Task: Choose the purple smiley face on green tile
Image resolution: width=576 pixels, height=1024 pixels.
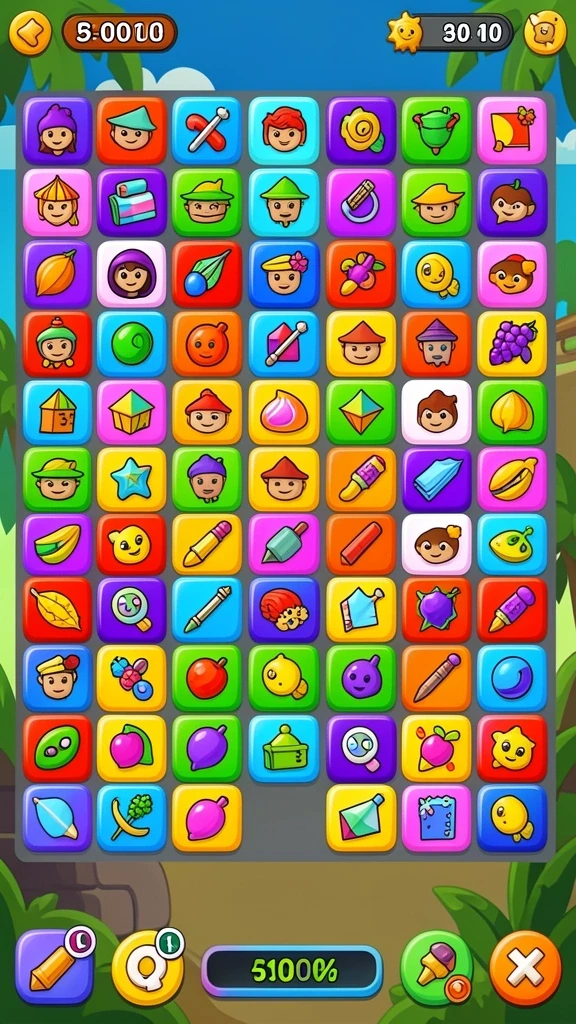Action: tap(360, 678)
